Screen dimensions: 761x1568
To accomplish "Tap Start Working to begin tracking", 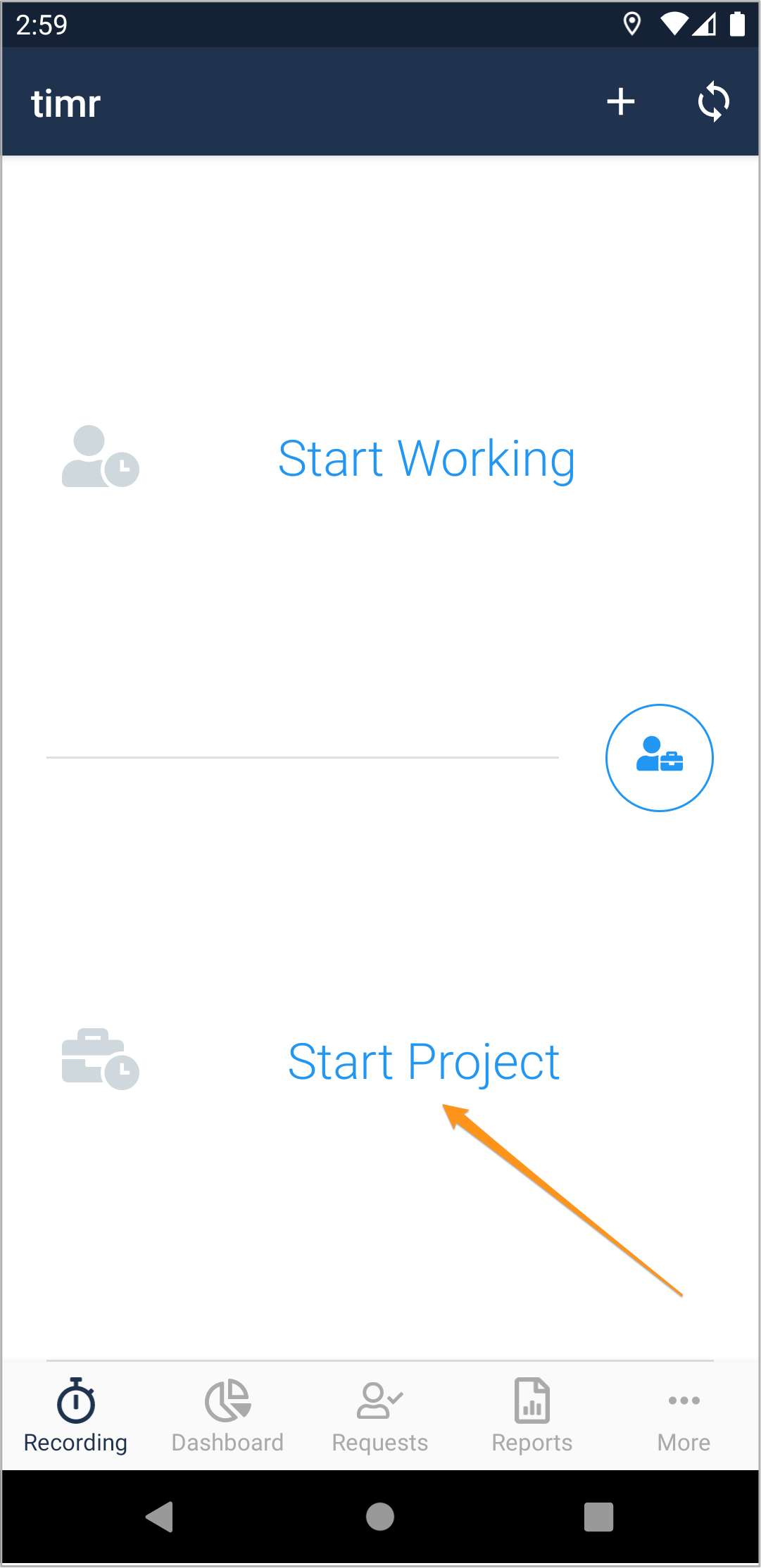I will [x=427, y=459].
